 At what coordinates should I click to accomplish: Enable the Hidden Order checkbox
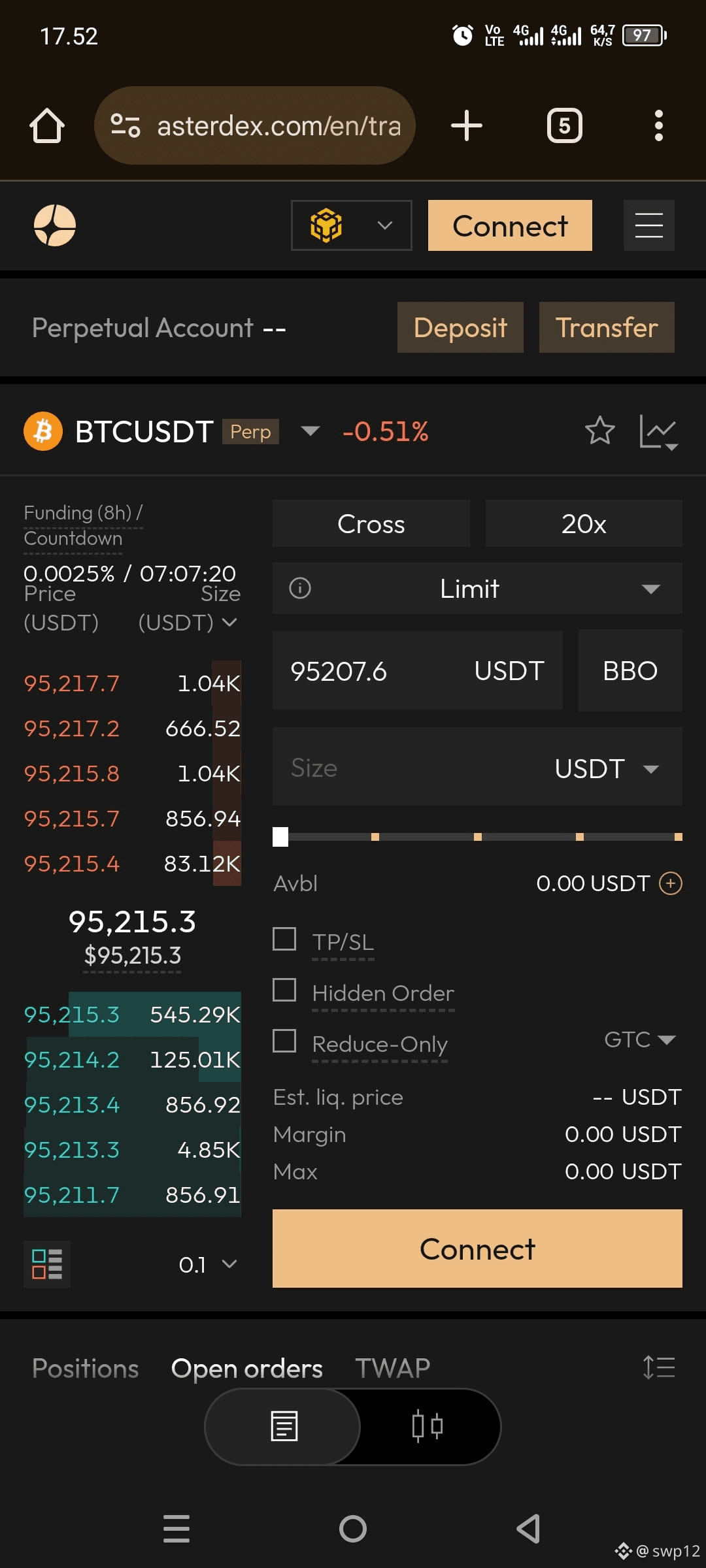tap(284, 990)
